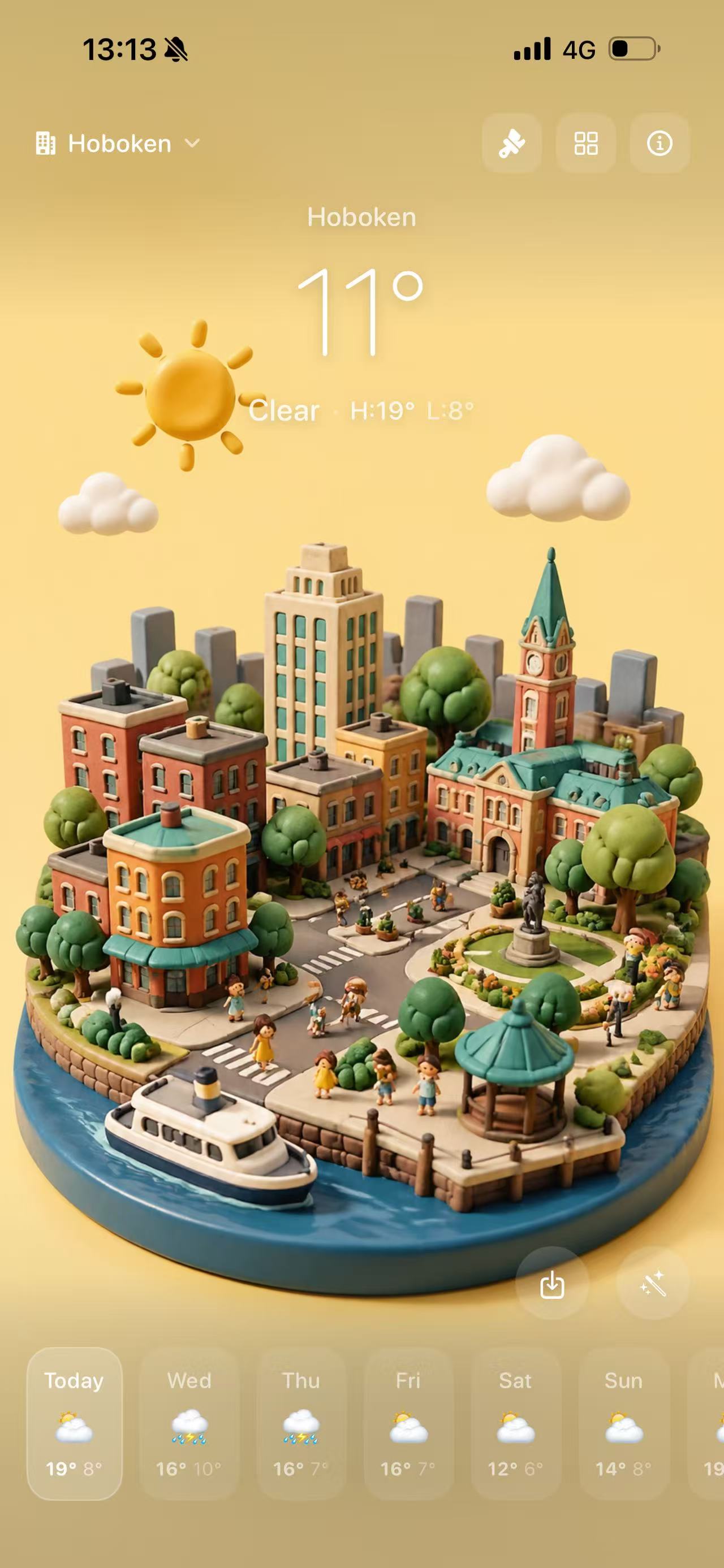Image resolution: width=724 pixels, height=1568 pixels.
Task: Select the Fri forecast card
Action: pos(408,1424)
